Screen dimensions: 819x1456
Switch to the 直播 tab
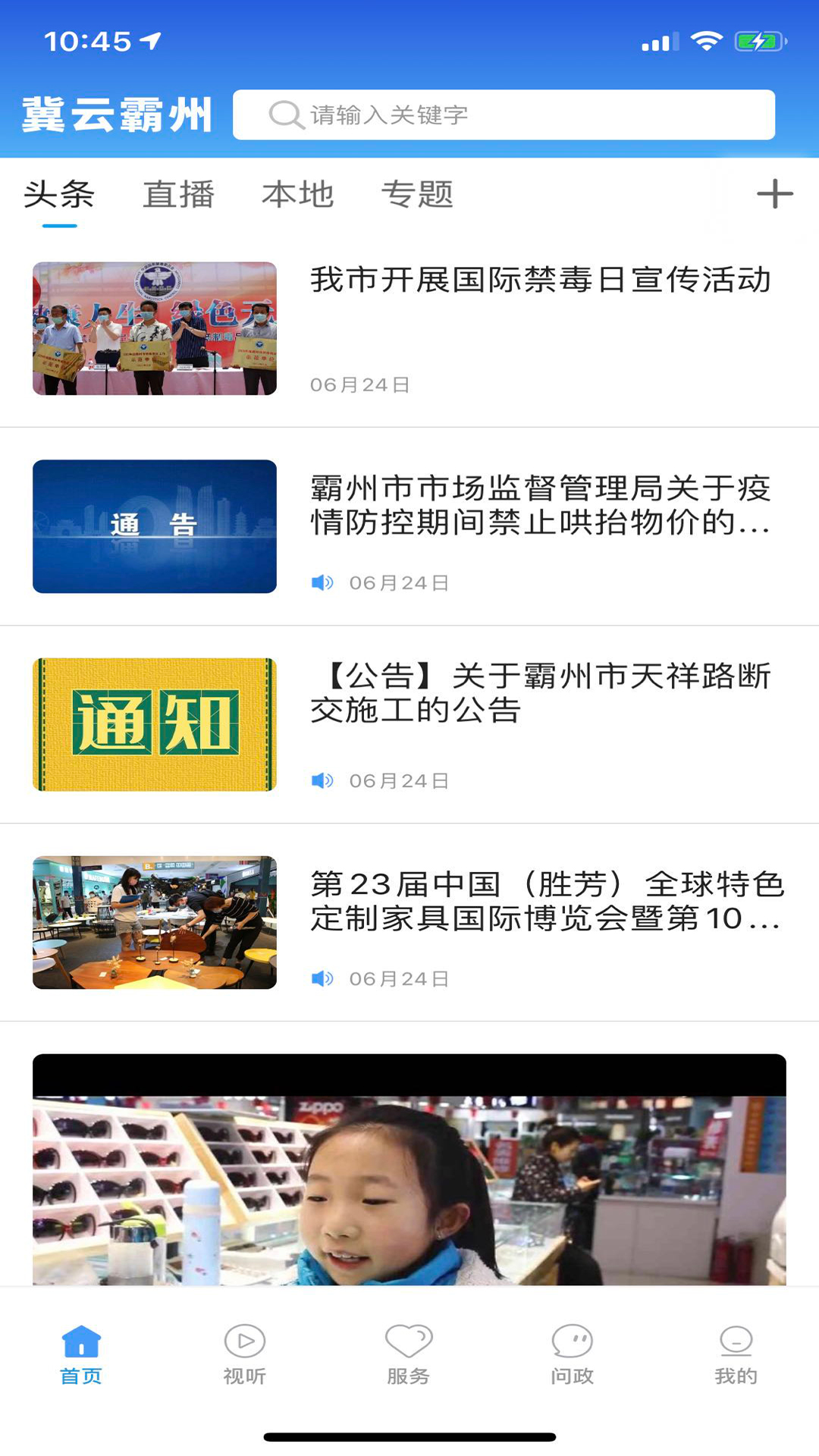pyautogui.click(x=179, y=194)
